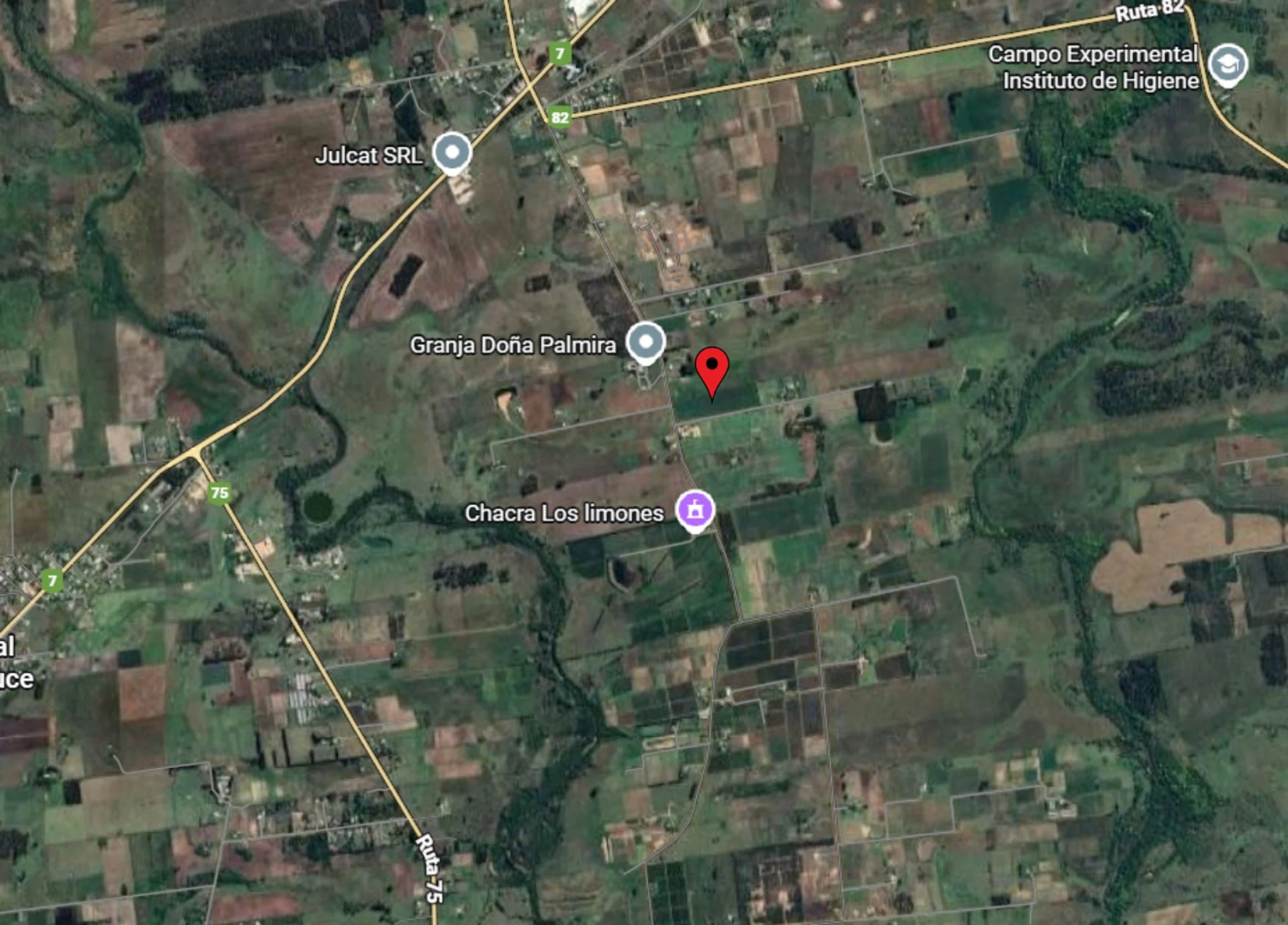Viewport: 1288px width, 925px height.
Task: Tap the red dropped location pin
Action: pyautogui.click(x=712, y=368)
